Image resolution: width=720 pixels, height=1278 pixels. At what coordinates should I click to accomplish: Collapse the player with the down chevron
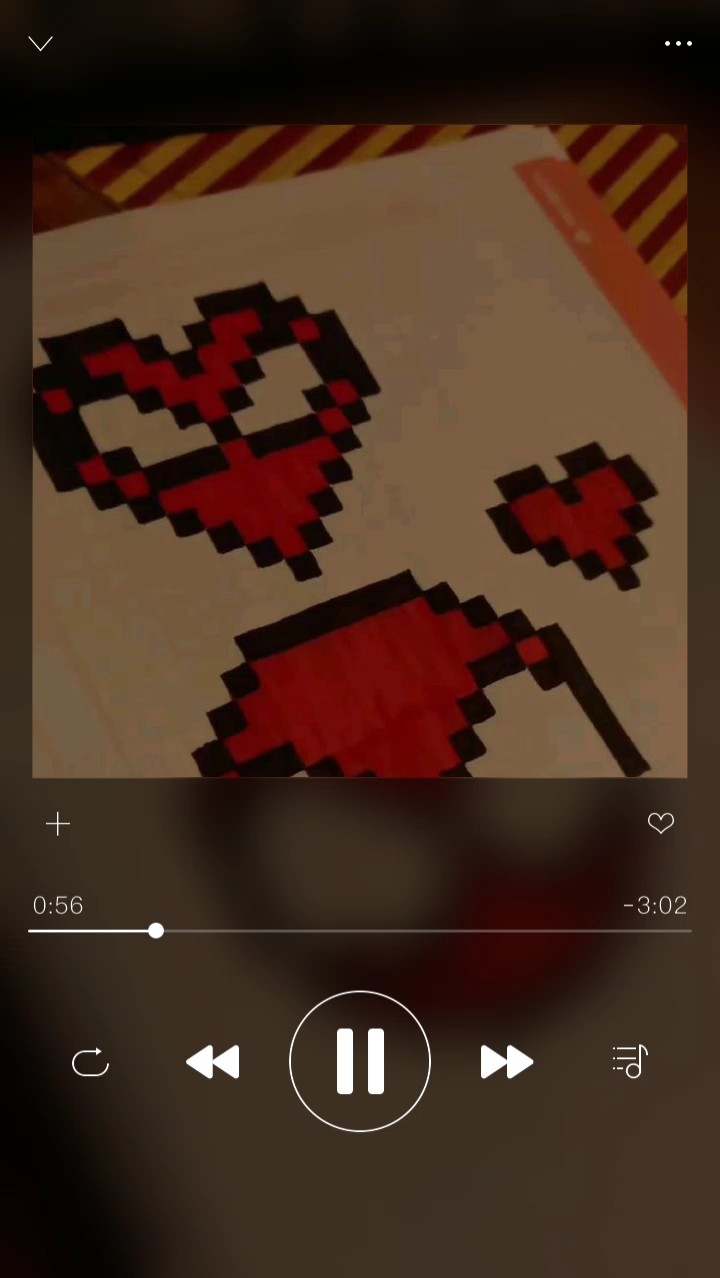coord(40,43)
